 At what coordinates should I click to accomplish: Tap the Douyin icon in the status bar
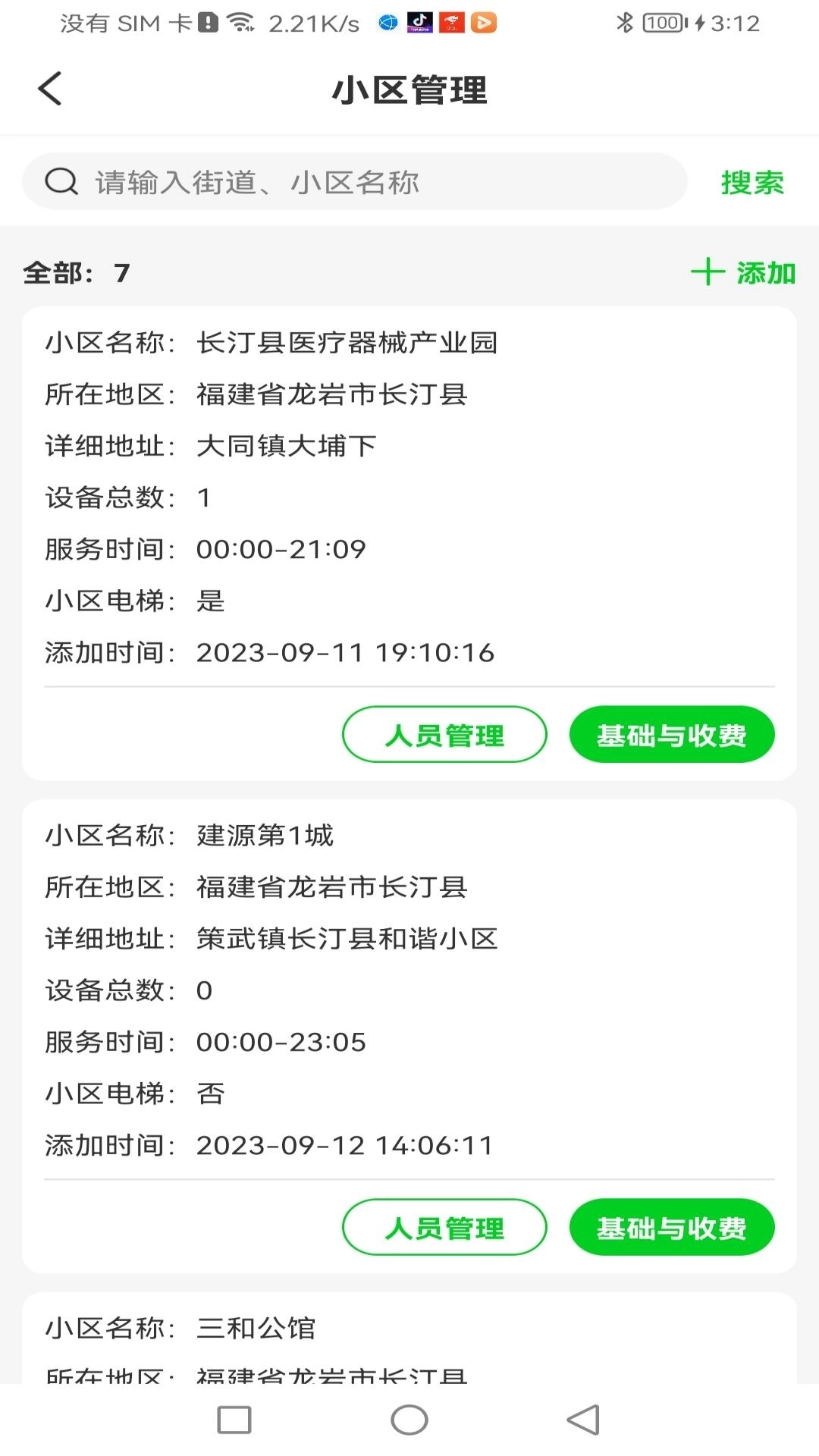(x=419, y=21)
